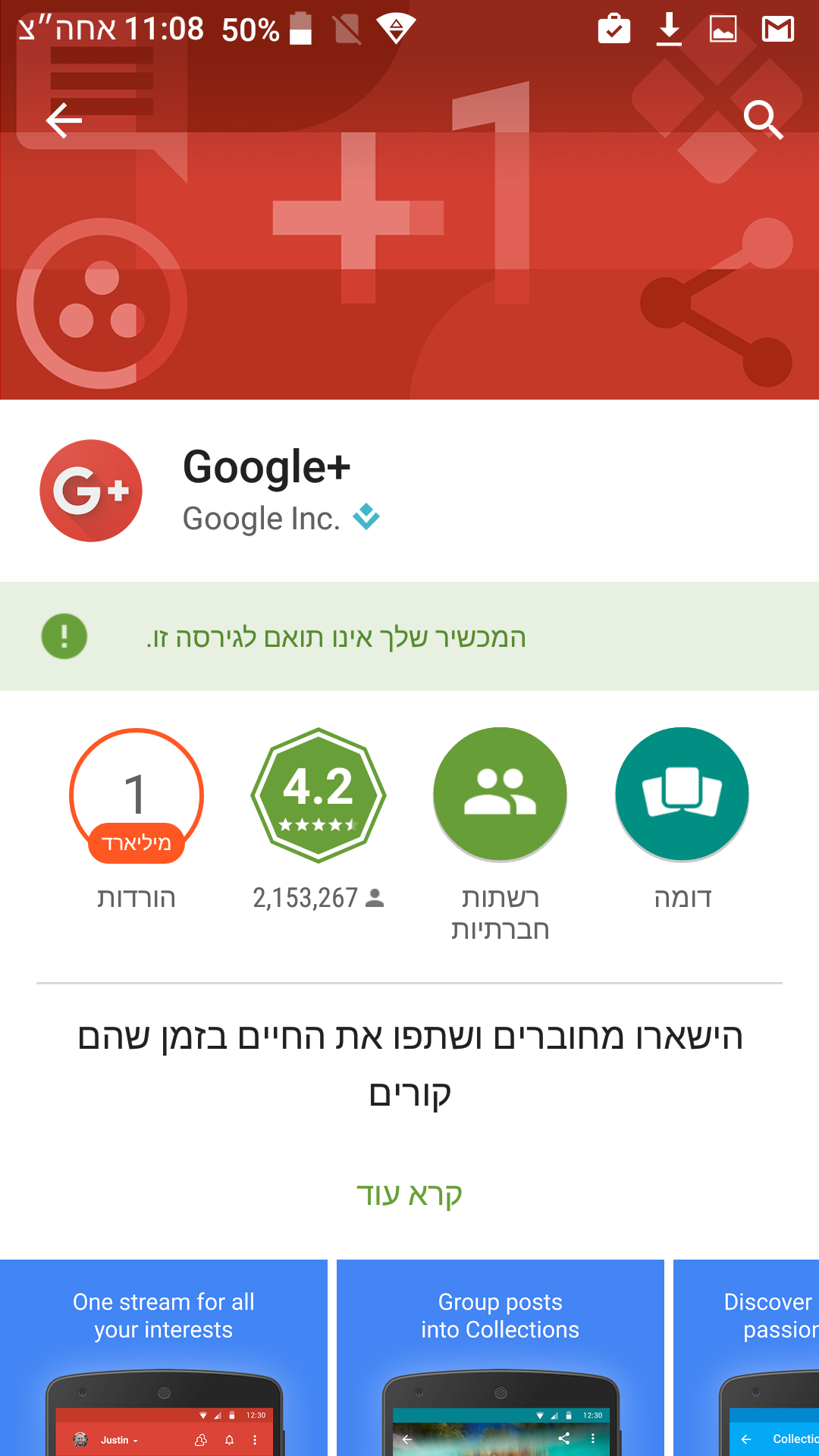This screenshot has height=1456, width=819.
Task: Tap the 1 million downloads badge
Action: pyautogui.click(x=136, y=795)
